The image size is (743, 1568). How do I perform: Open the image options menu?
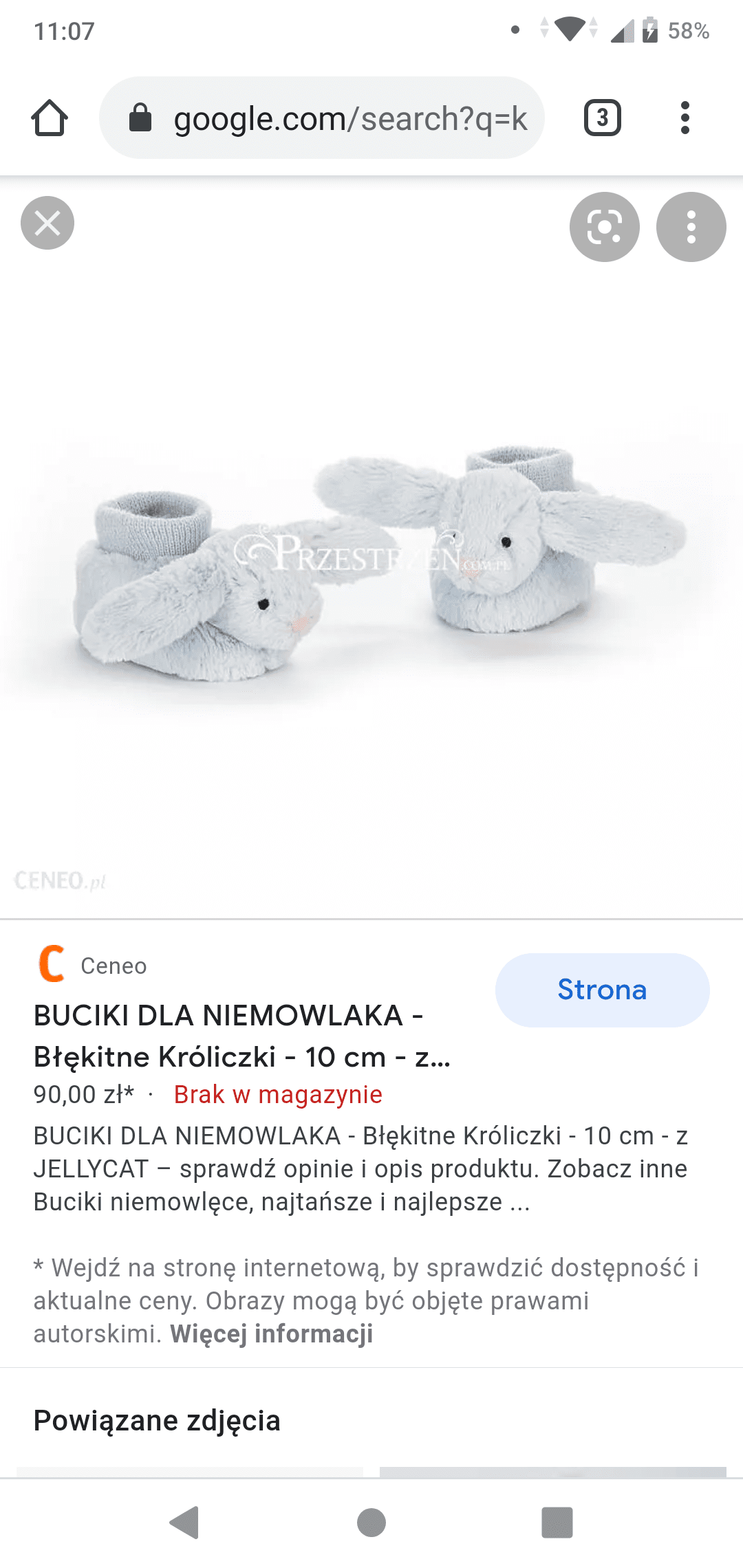691,227
